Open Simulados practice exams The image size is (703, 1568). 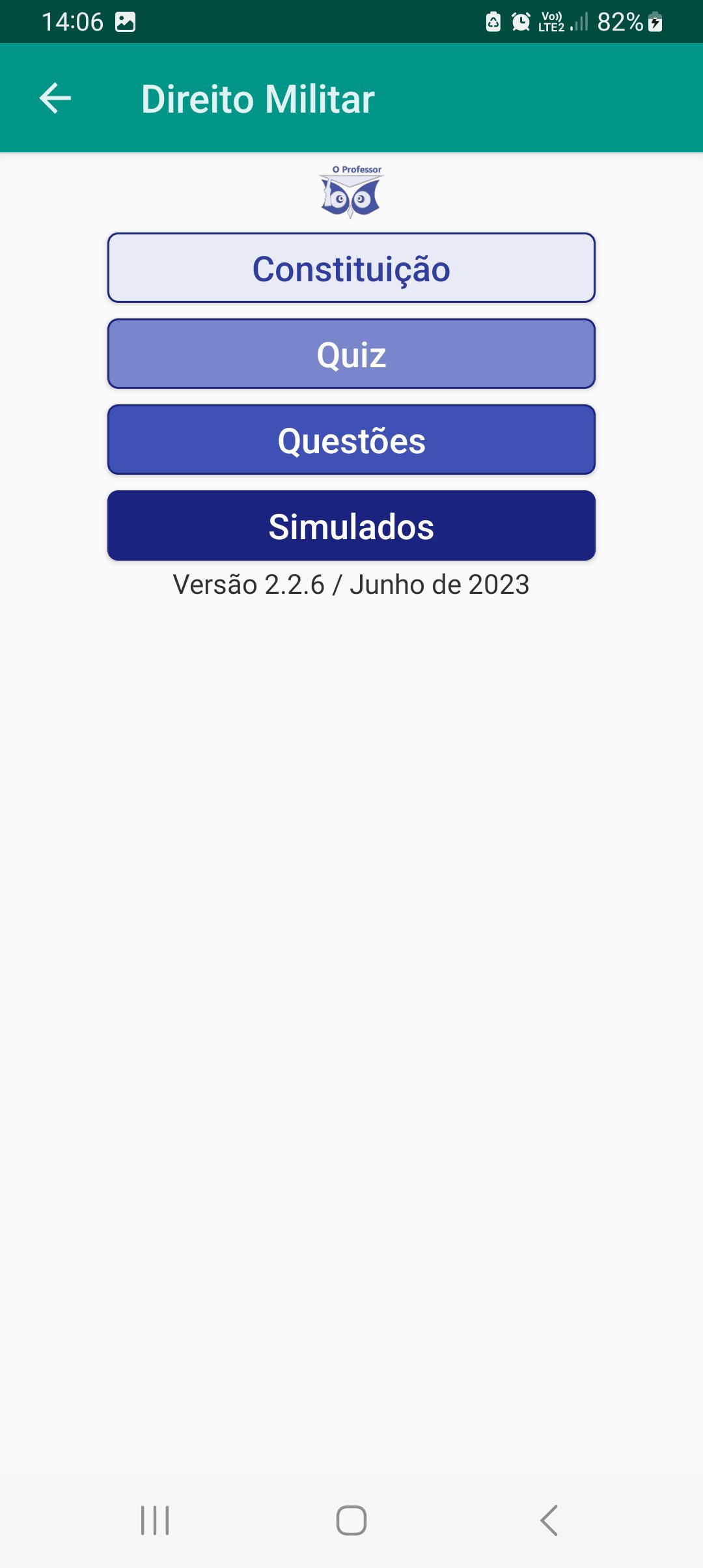coord(351,526)
